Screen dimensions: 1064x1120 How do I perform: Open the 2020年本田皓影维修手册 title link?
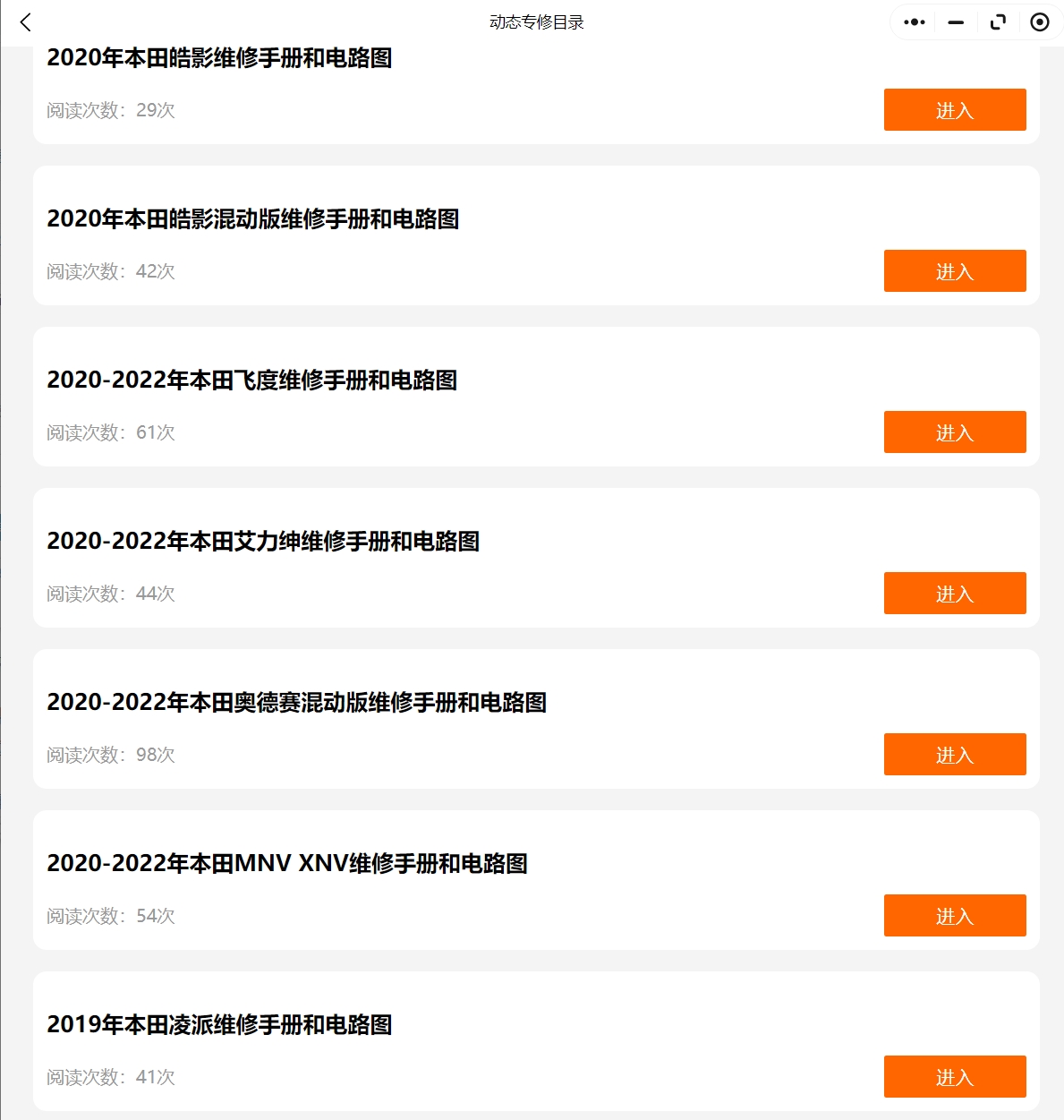click(220, 59)
